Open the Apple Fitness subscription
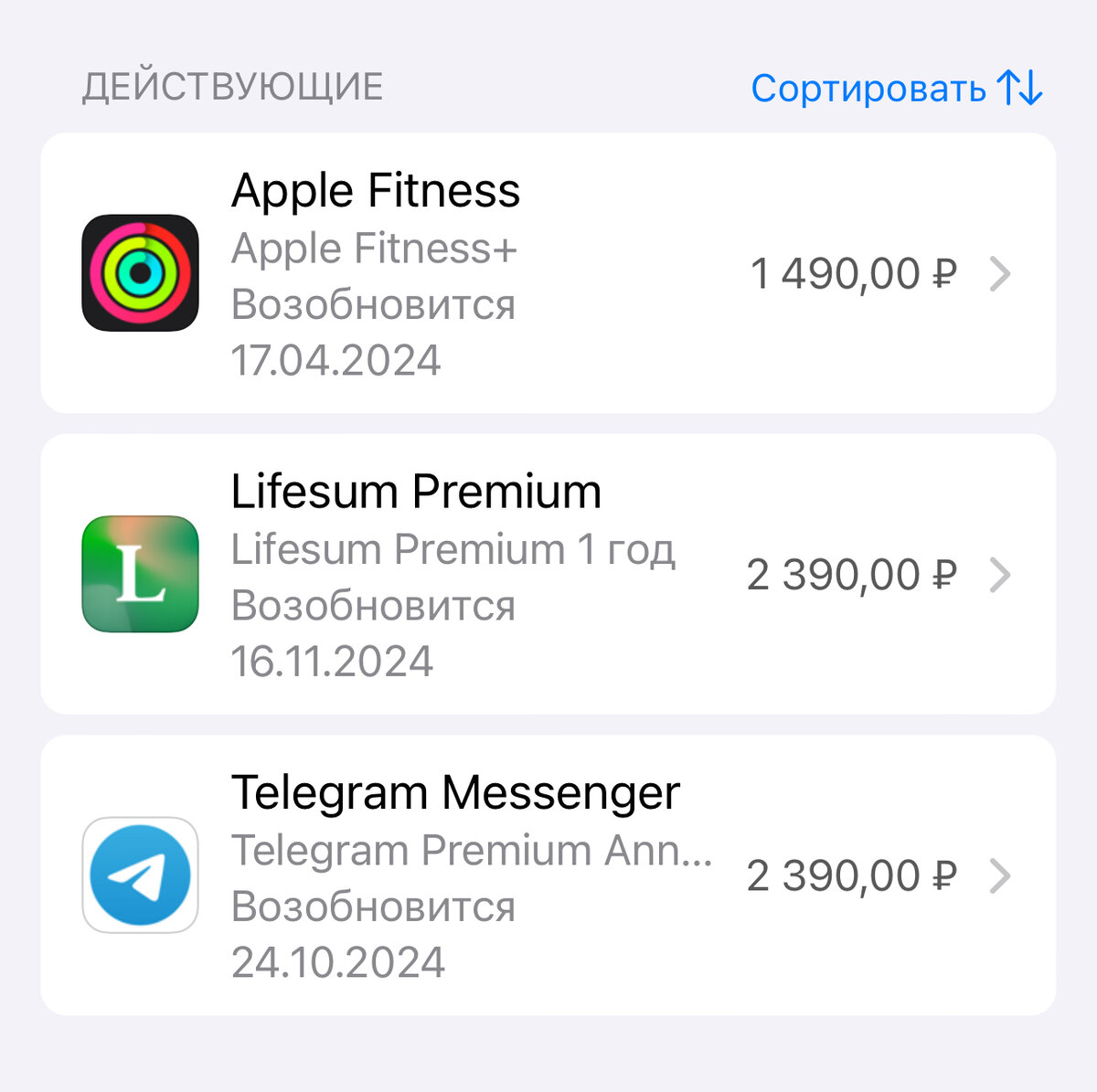 (548, 273)
